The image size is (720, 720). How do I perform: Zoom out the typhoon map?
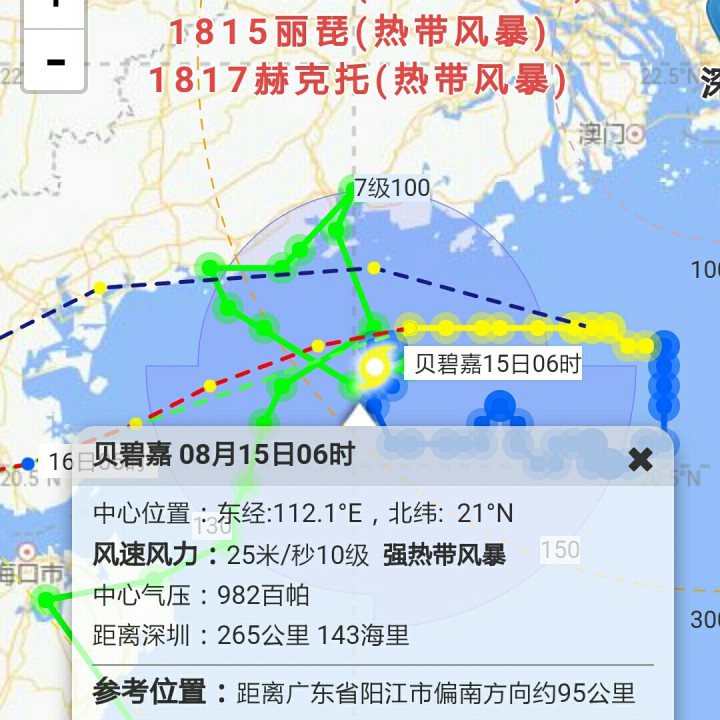tap(55, 61)
